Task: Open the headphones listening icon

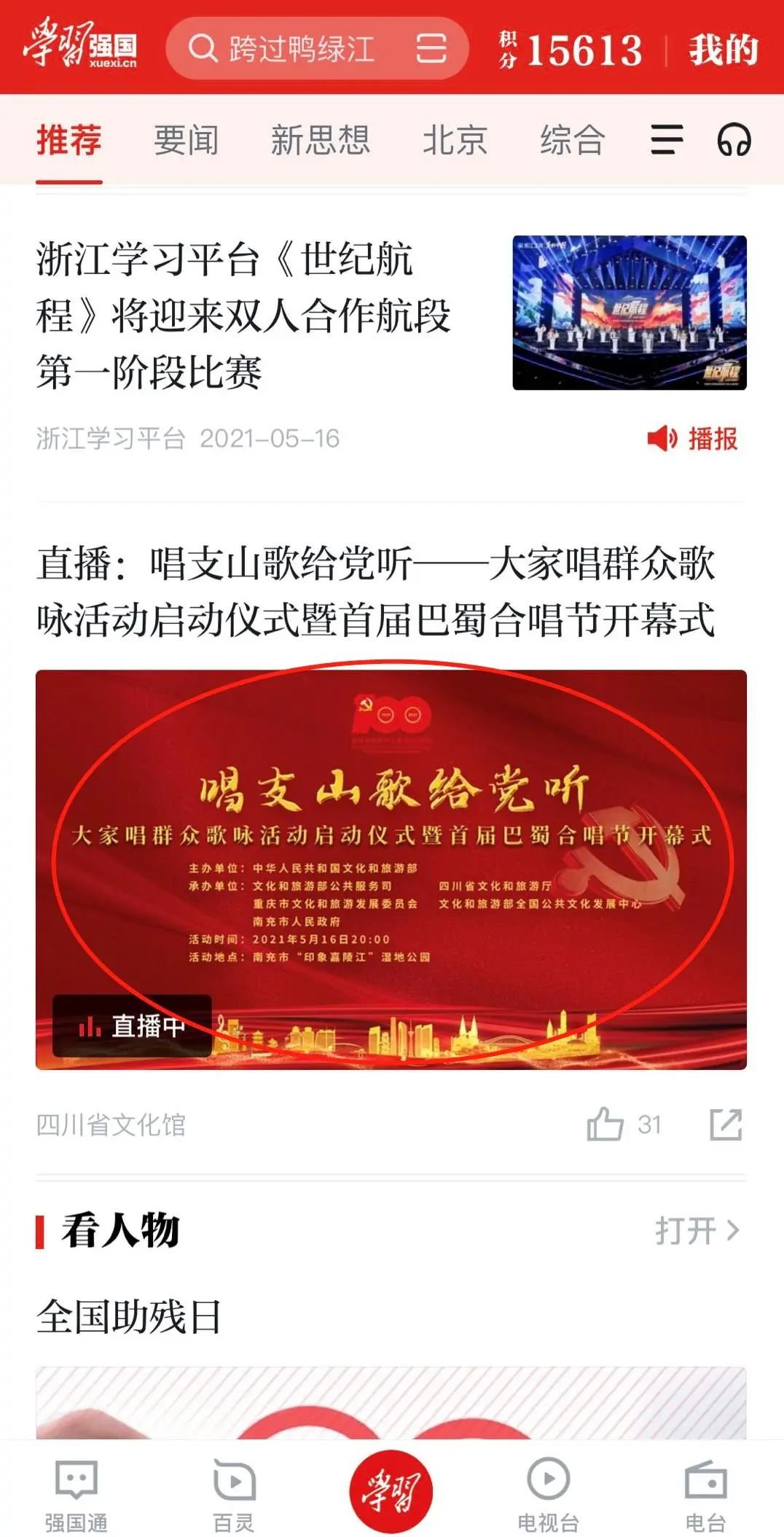Action: [x=734, y=140]
